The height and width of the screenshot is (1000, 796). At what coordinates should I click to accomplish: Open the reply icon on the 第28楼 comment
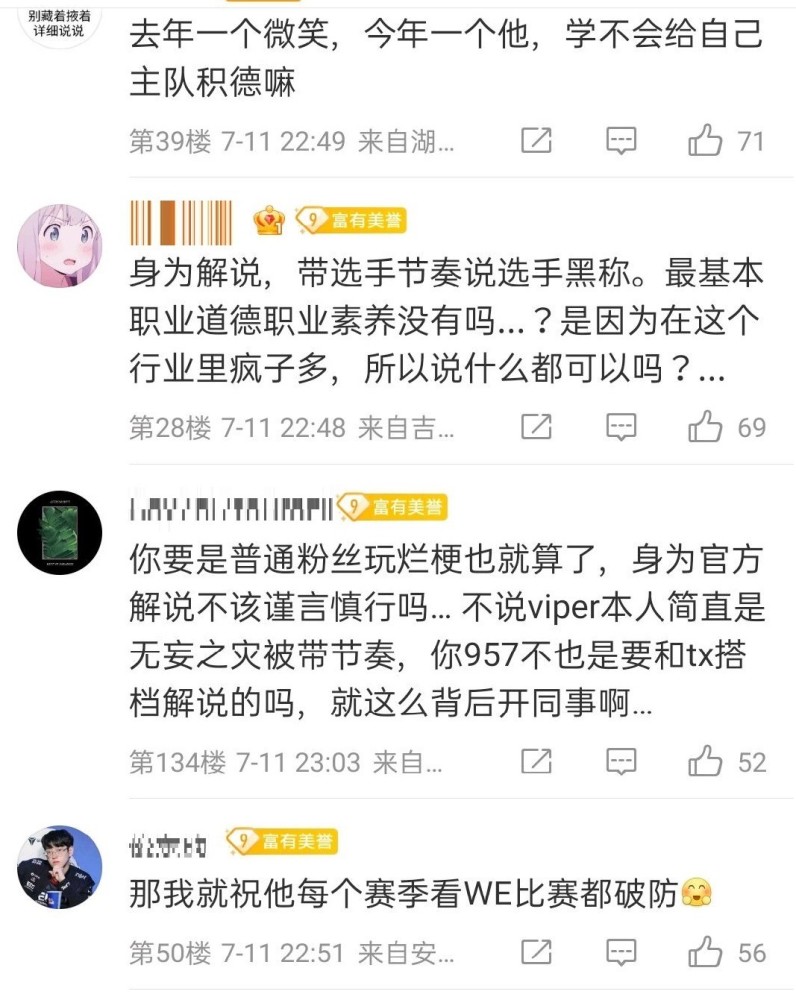tap(621, 427)
